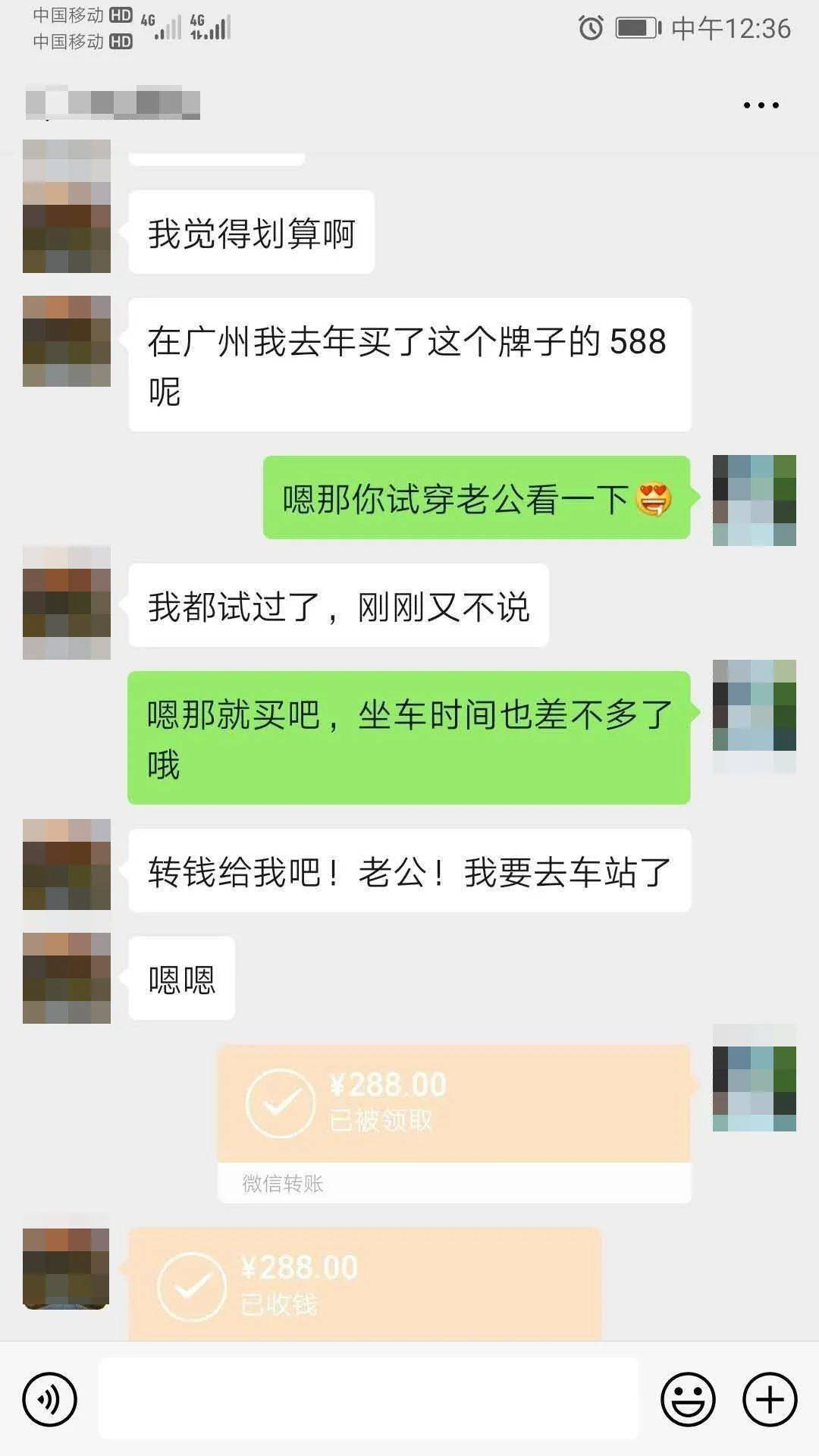This screenshot has width=819, height=1456.
Task: Open the ¥288.00 已被领取 transfer card
Action: [x=454, y=1124]
